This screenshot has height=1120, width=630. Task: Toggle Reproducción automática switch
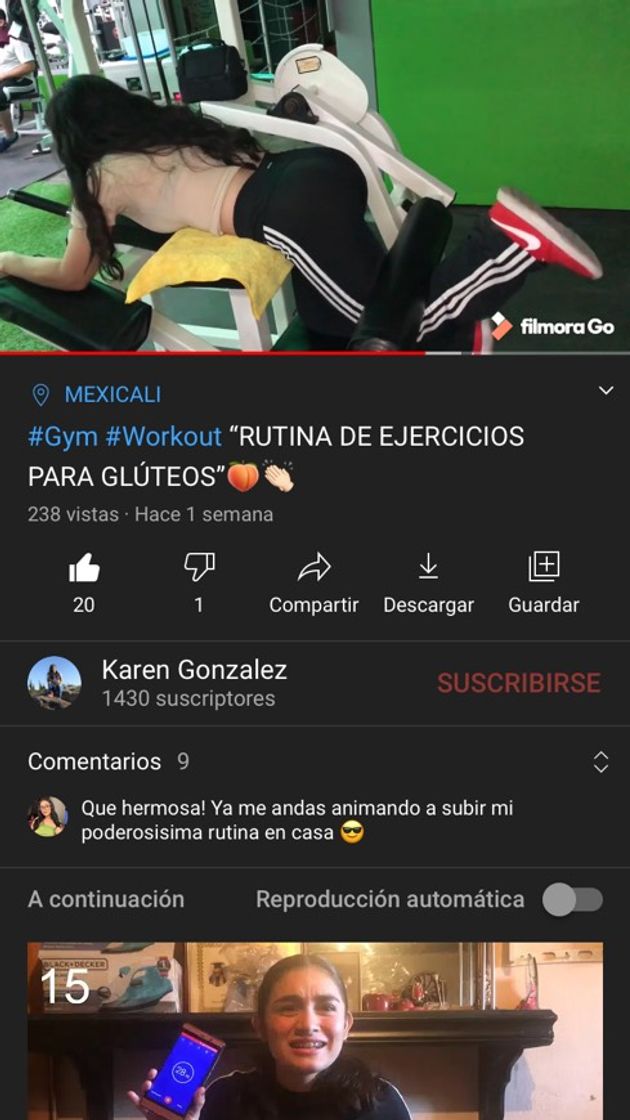pos(573,899)
